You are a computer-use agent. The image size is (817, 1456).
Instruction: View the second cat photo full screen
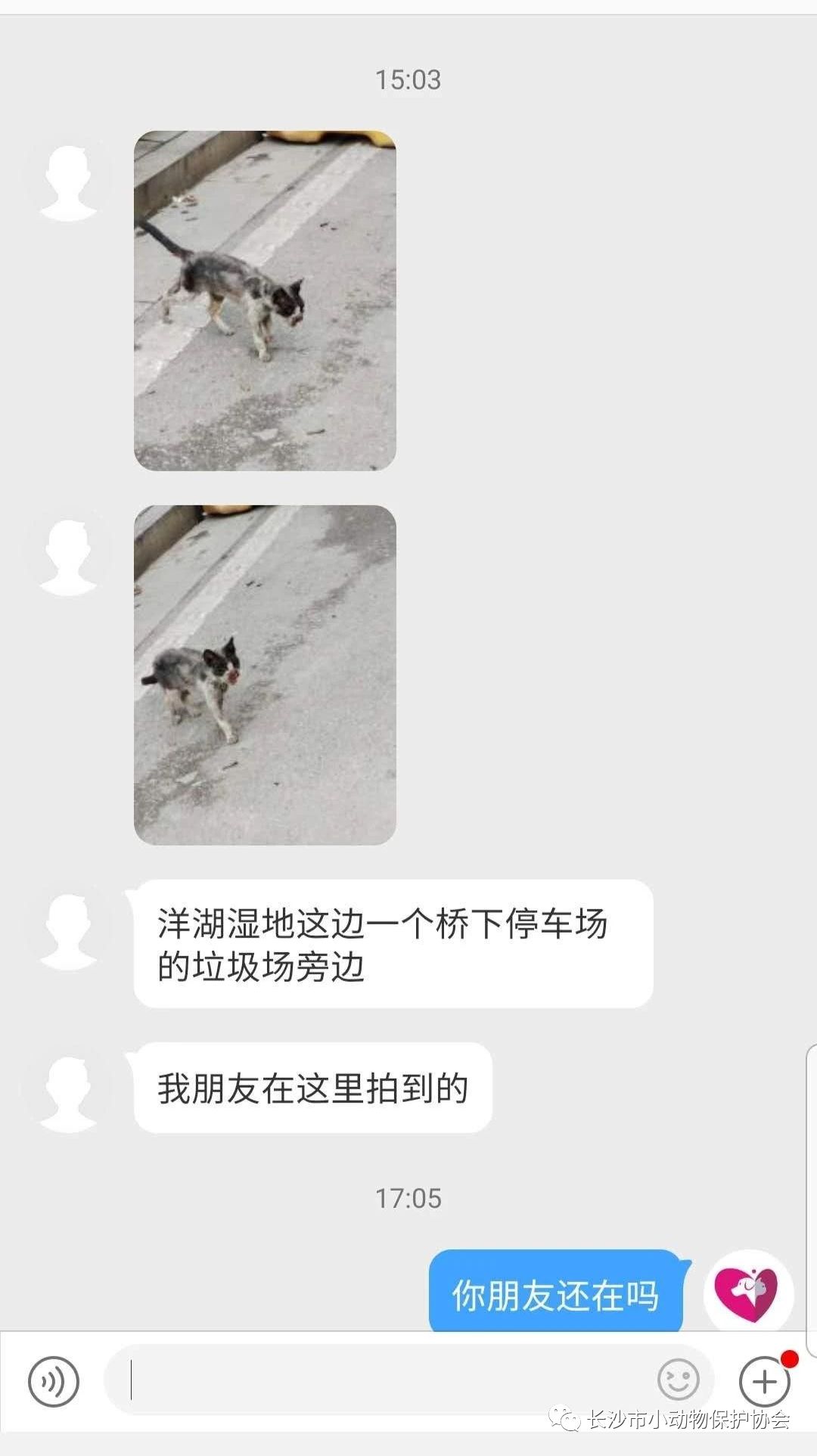click(265, 675)
